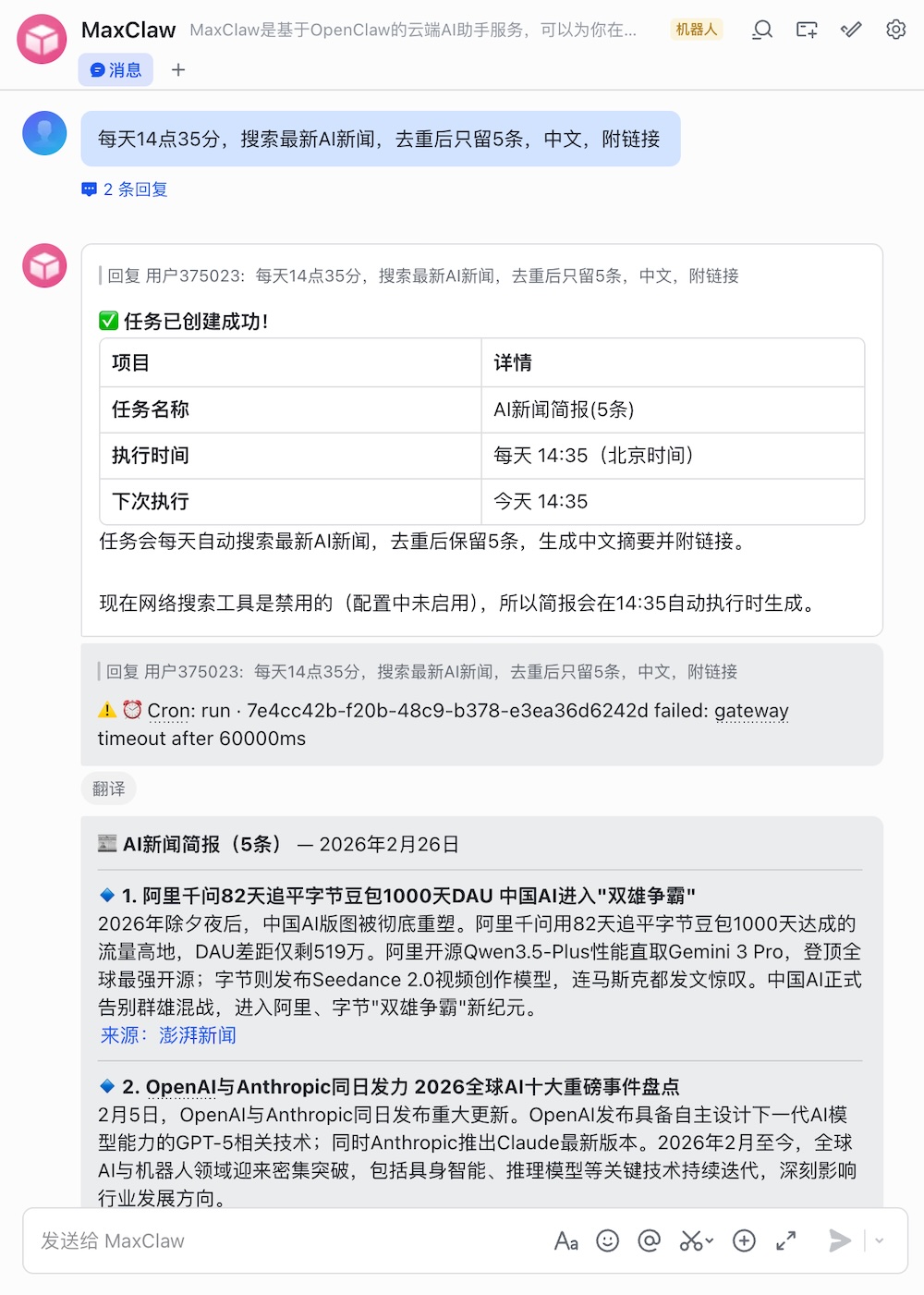Open the Aa text formatting icon
The width and height of the screenshot is (924, 1295).
click(566, 1240)
